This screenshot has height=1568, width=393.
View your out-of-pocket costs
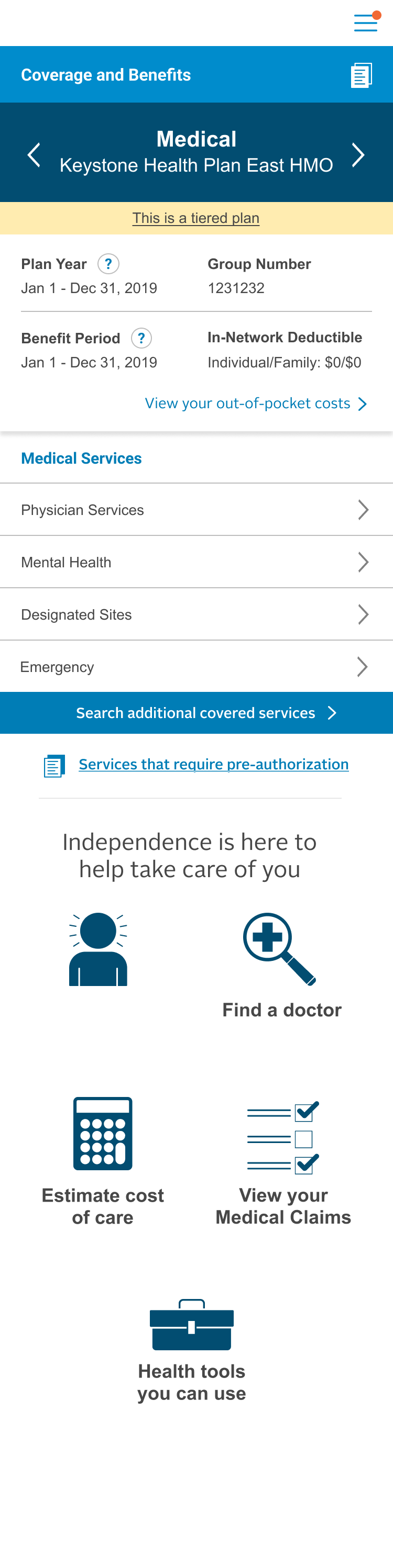coord(255,404)
